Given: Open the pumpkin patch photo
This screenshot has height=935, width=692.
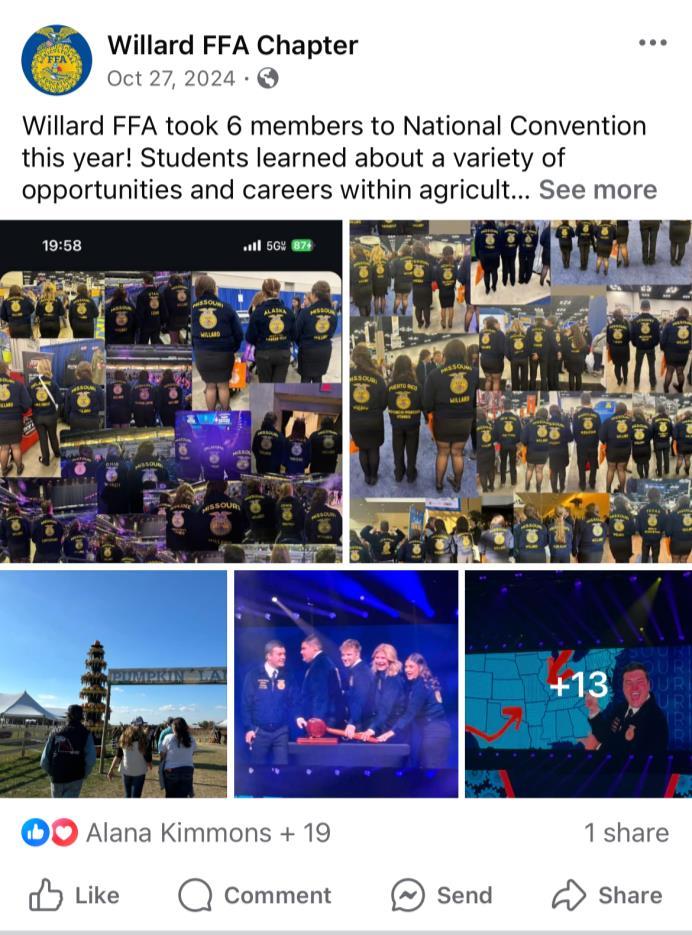Looking at the screenshot, I should click(x=113, y=684).
